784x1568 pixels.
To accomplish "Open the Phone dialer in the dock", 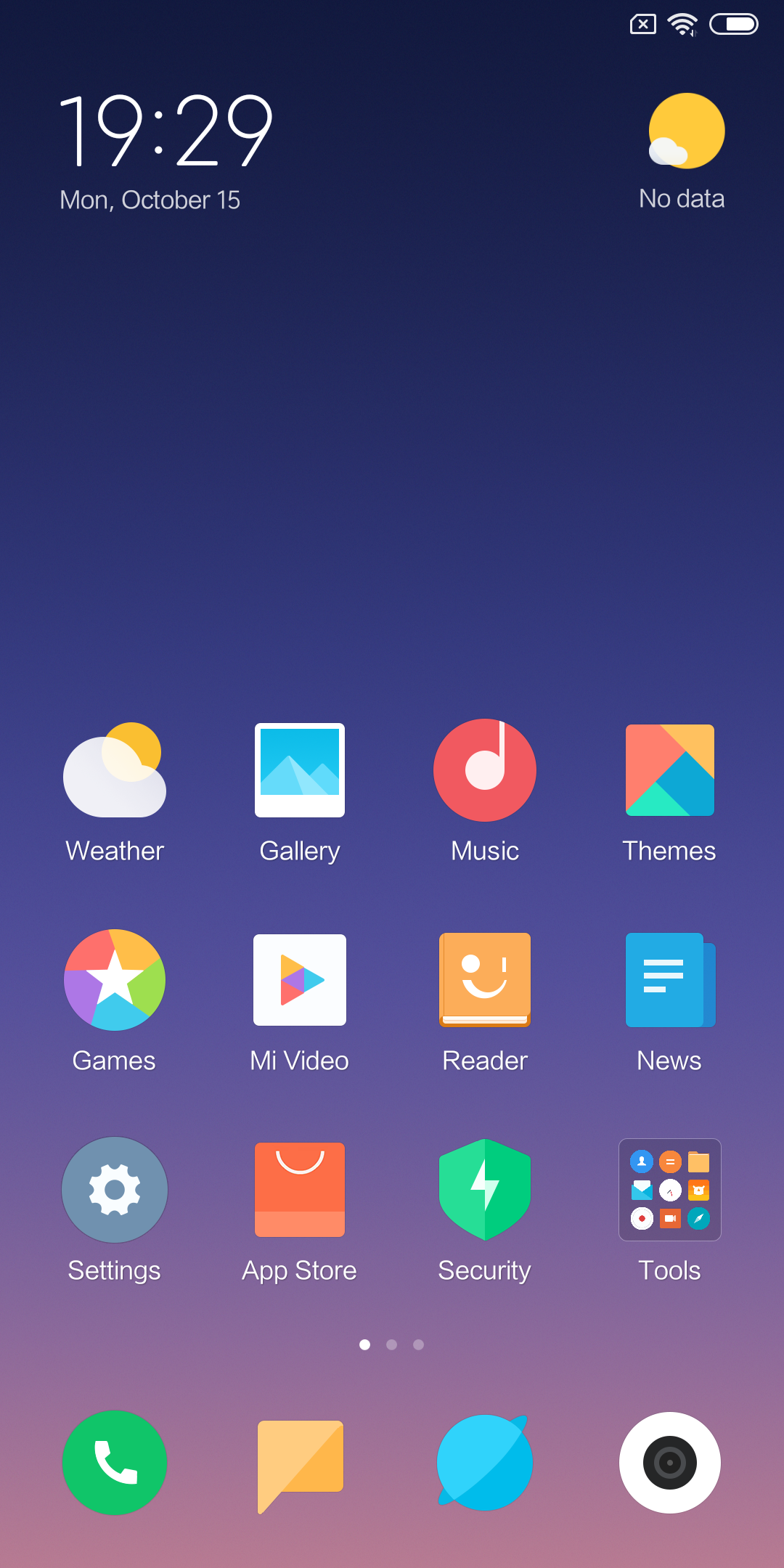I will [x=115, y=1463].
